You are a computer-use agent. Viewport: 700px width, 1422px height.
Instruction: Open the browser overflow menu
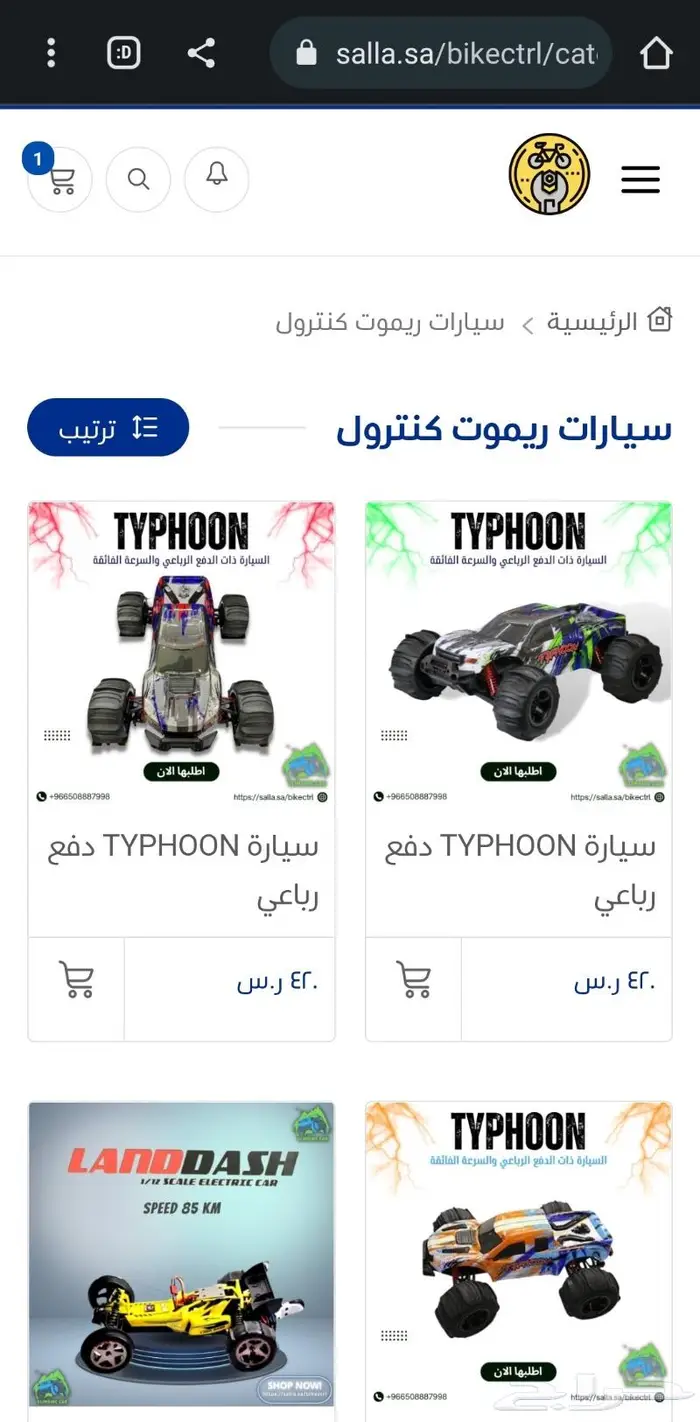(x=51, y=53)
